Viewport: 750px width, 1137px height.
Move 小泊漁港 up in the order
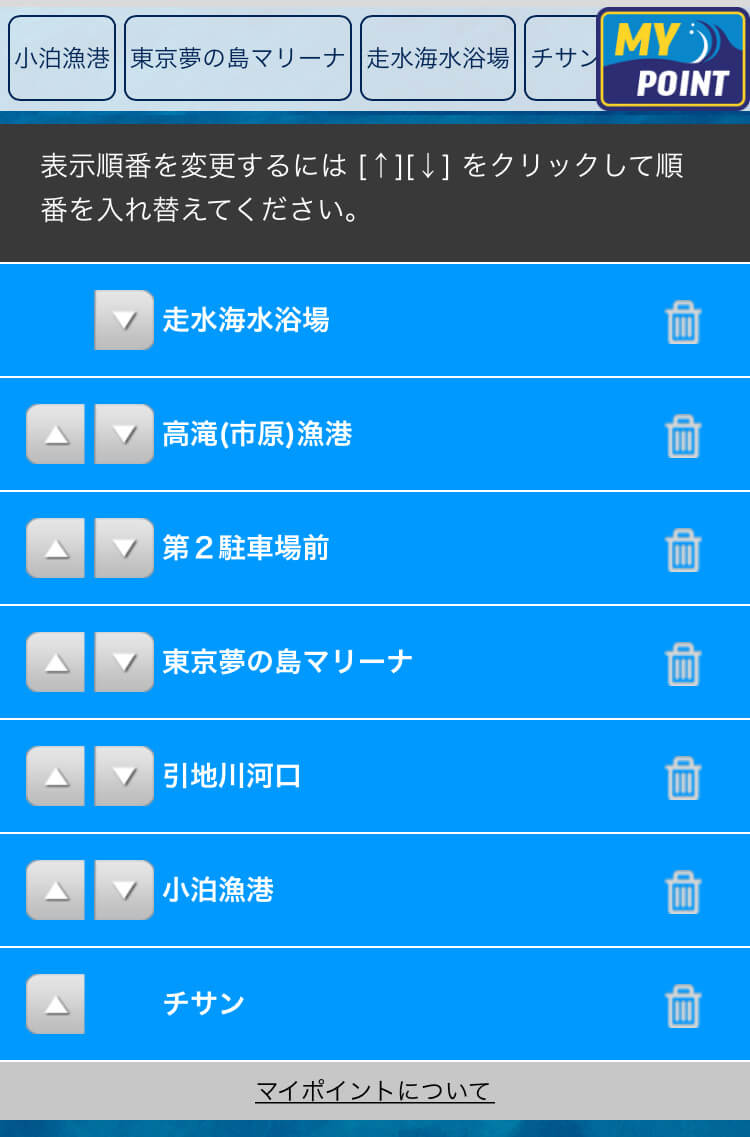(56, 890)
